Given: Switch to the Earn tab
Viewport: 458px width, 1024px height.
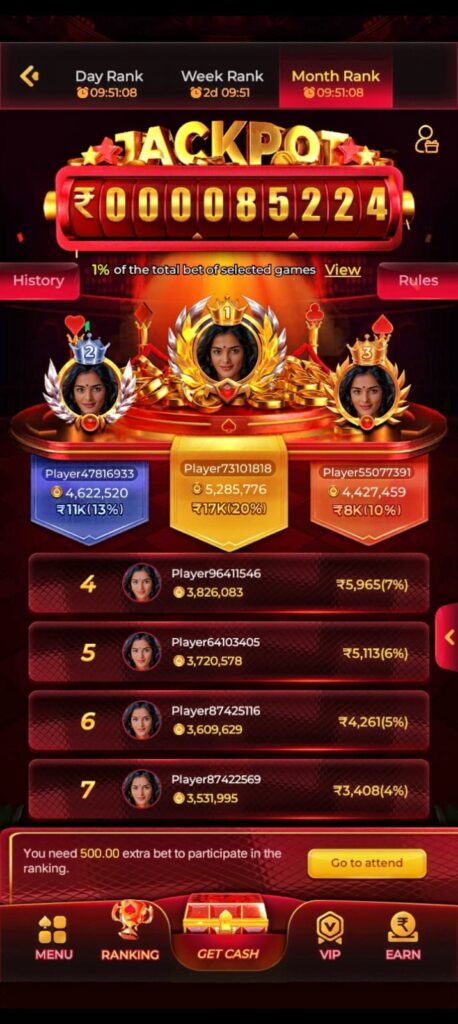Looking at the screenshot, I should click(x=403, y=936).
